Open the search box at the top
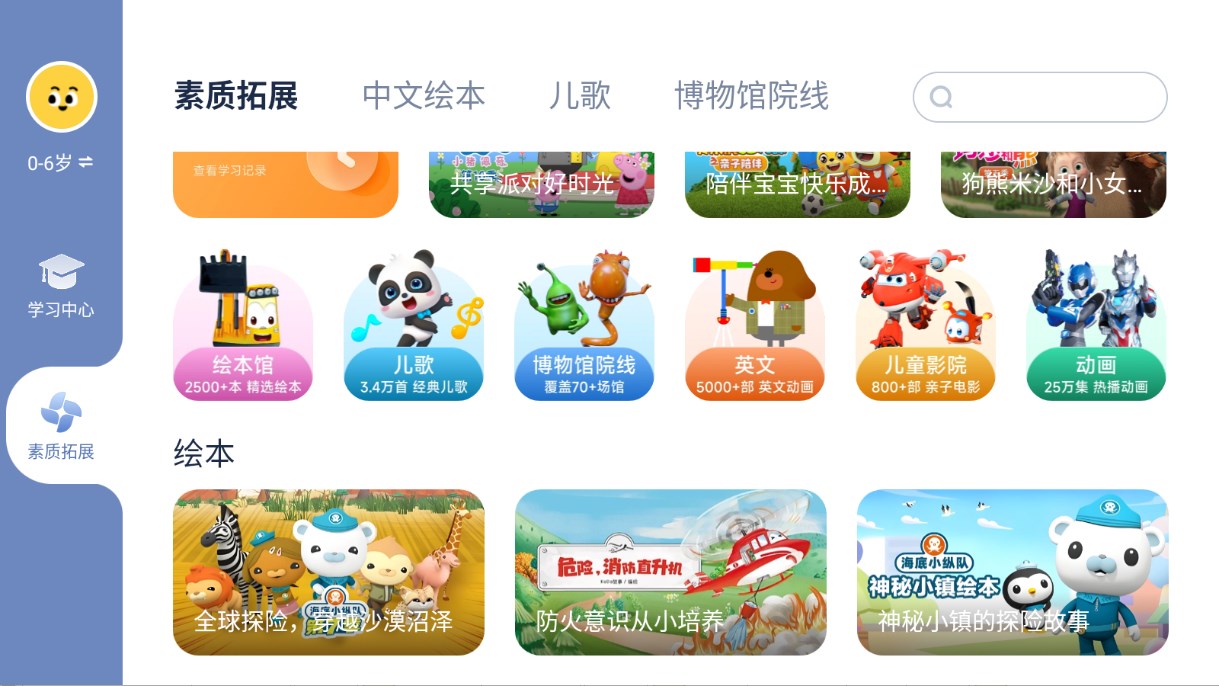The width and height of the screenshot is (1219, 686). pyautogui.click(x=1040, y=97)
